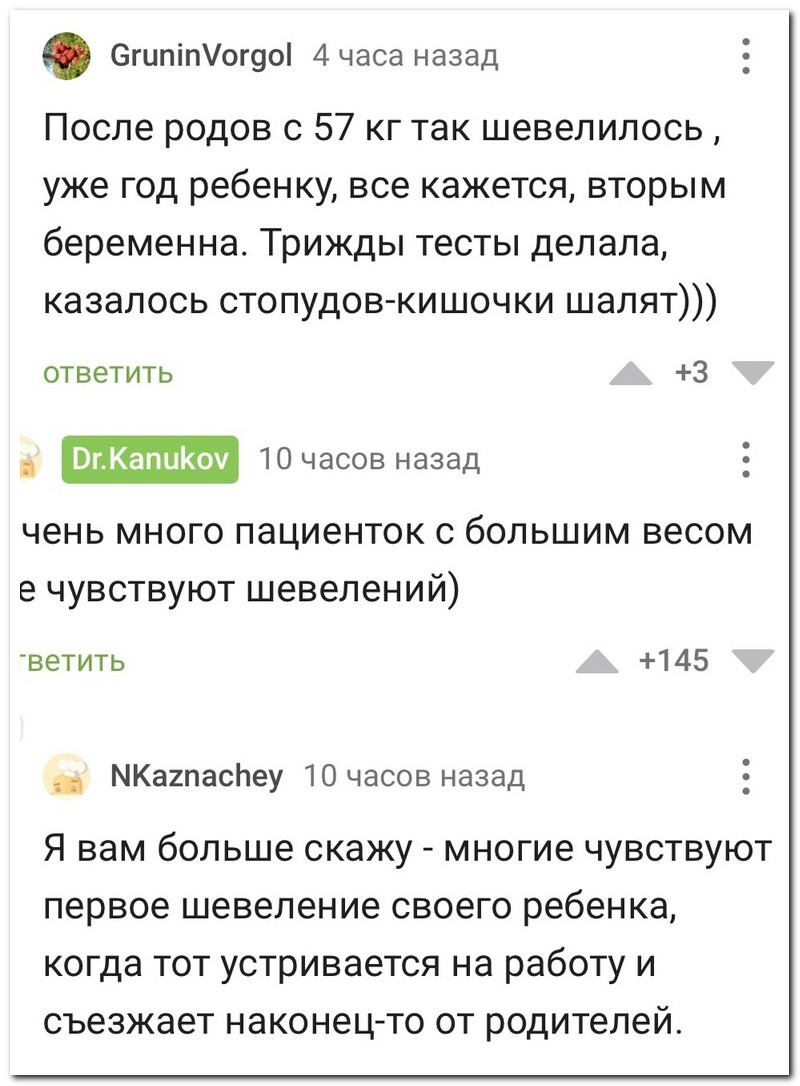Screen dimensions: 800x1086
Task: Open overflow menu on GruninVorgol's comment
Action: point(746,56)
